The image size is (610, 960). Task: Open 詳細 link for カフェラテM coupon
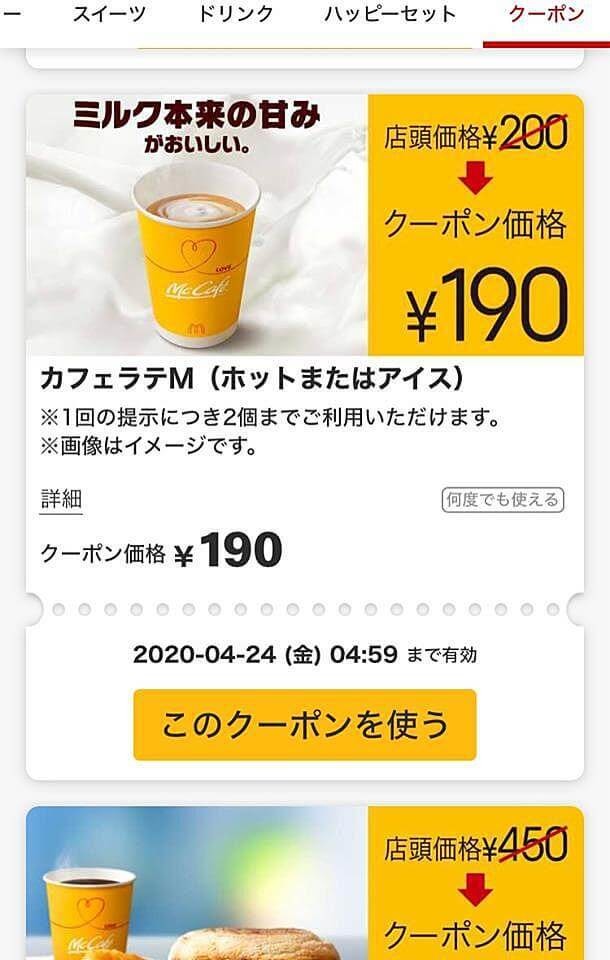click(x=61, y=499)
